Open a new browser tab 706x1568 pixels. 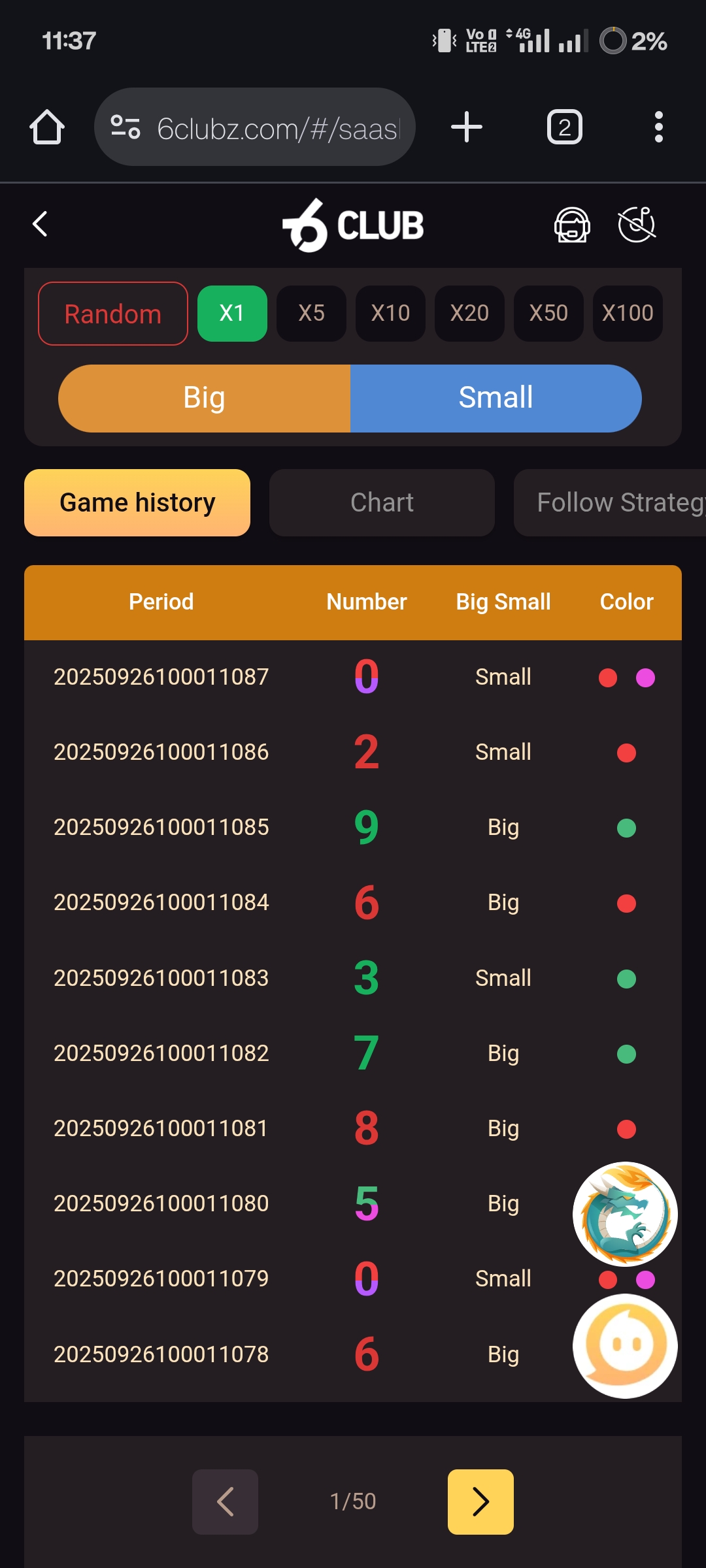coord(467,127)
